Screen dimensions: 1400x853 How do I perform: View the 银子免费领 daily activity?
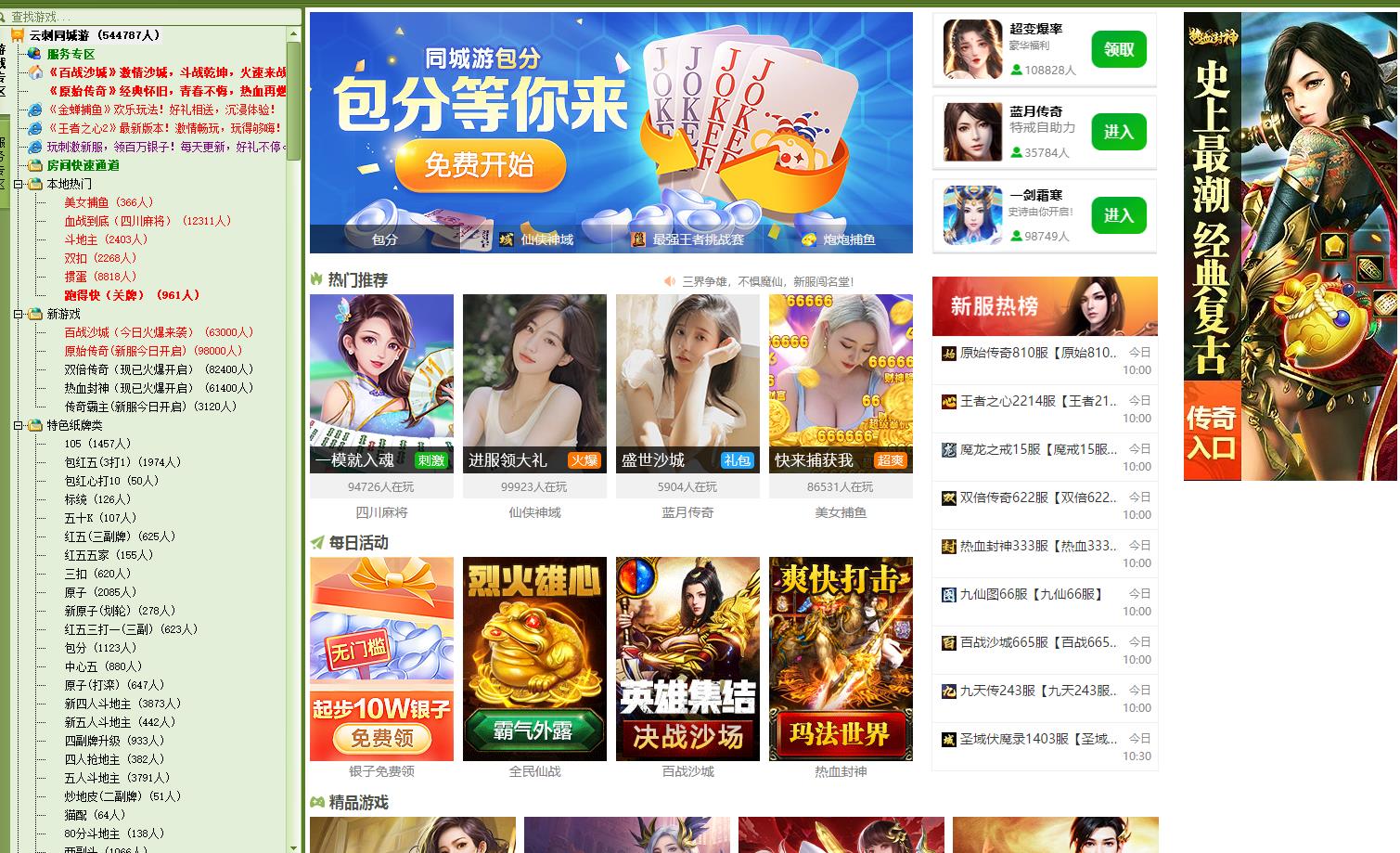(x=381, y=659)
